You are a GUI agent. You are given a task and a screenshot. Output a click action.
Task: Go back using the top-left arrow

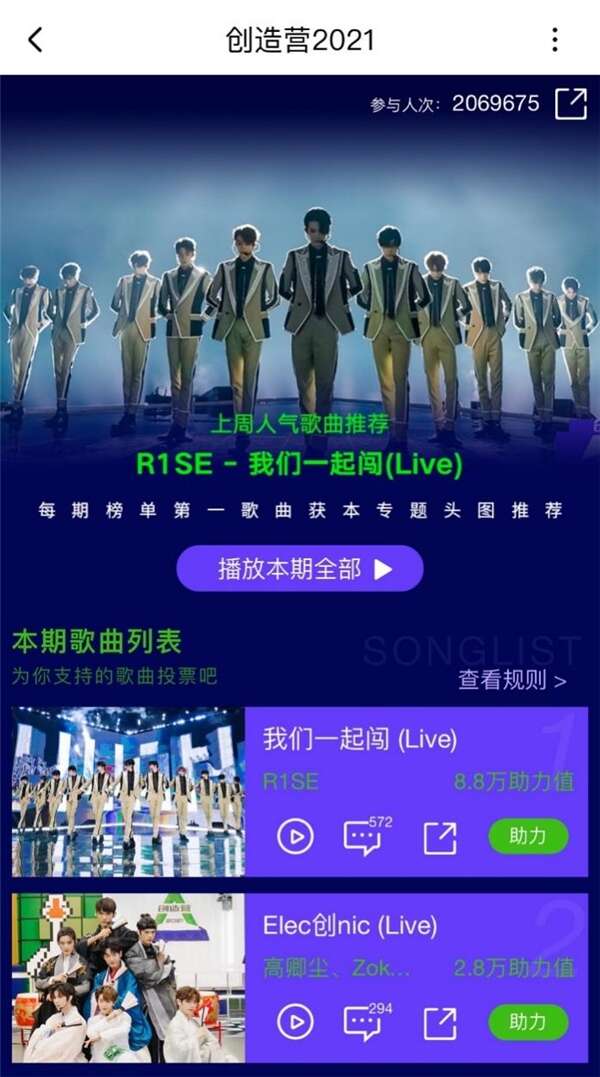[x=36, y=40]
